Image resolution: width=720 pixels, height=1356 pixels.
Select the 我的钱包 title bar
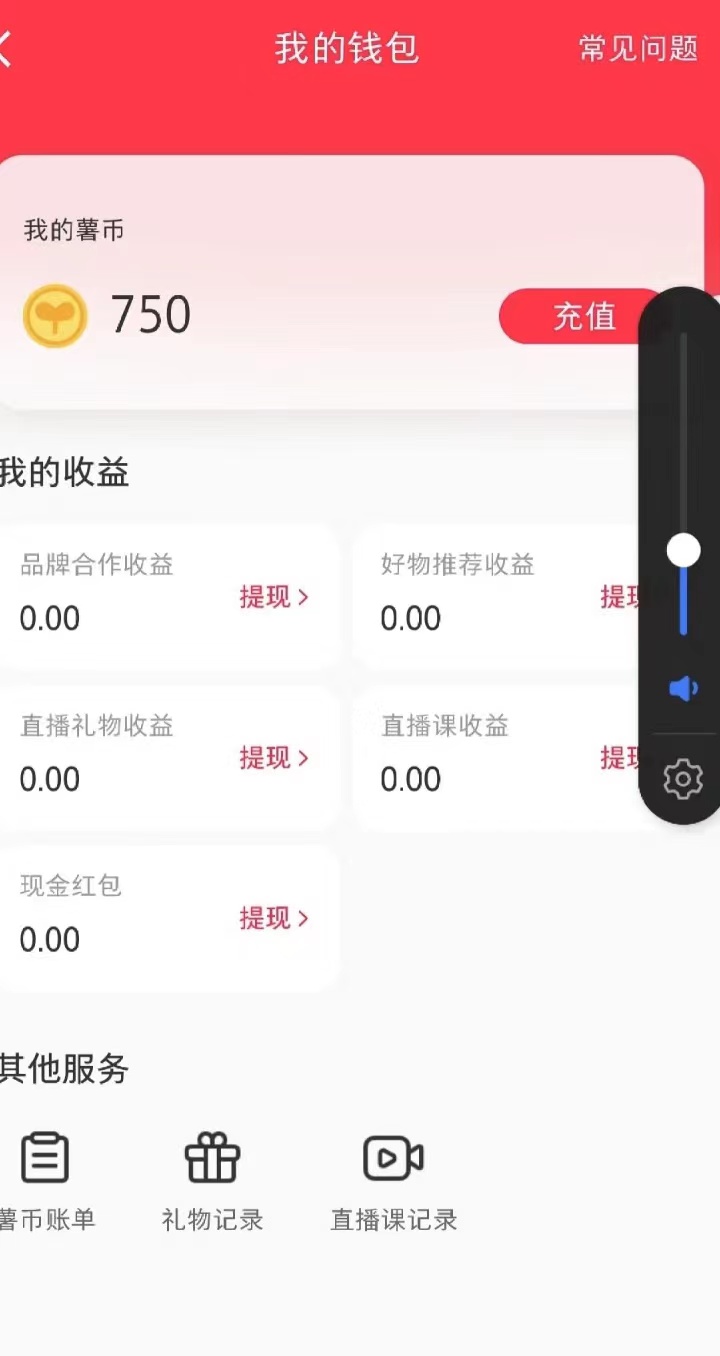348,50
